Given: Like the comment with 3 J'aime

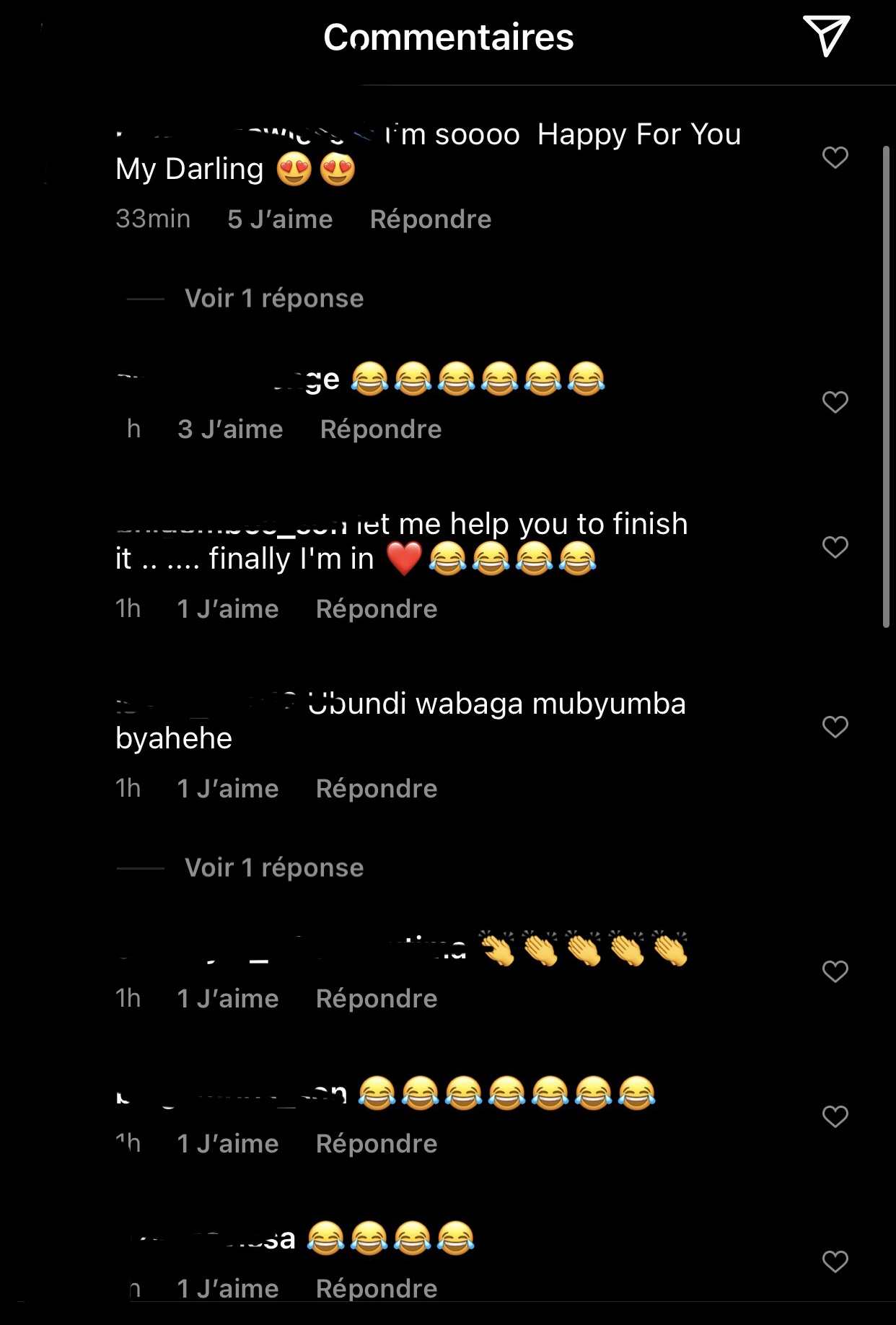Looking at the screenshot, I should [835, 402].
